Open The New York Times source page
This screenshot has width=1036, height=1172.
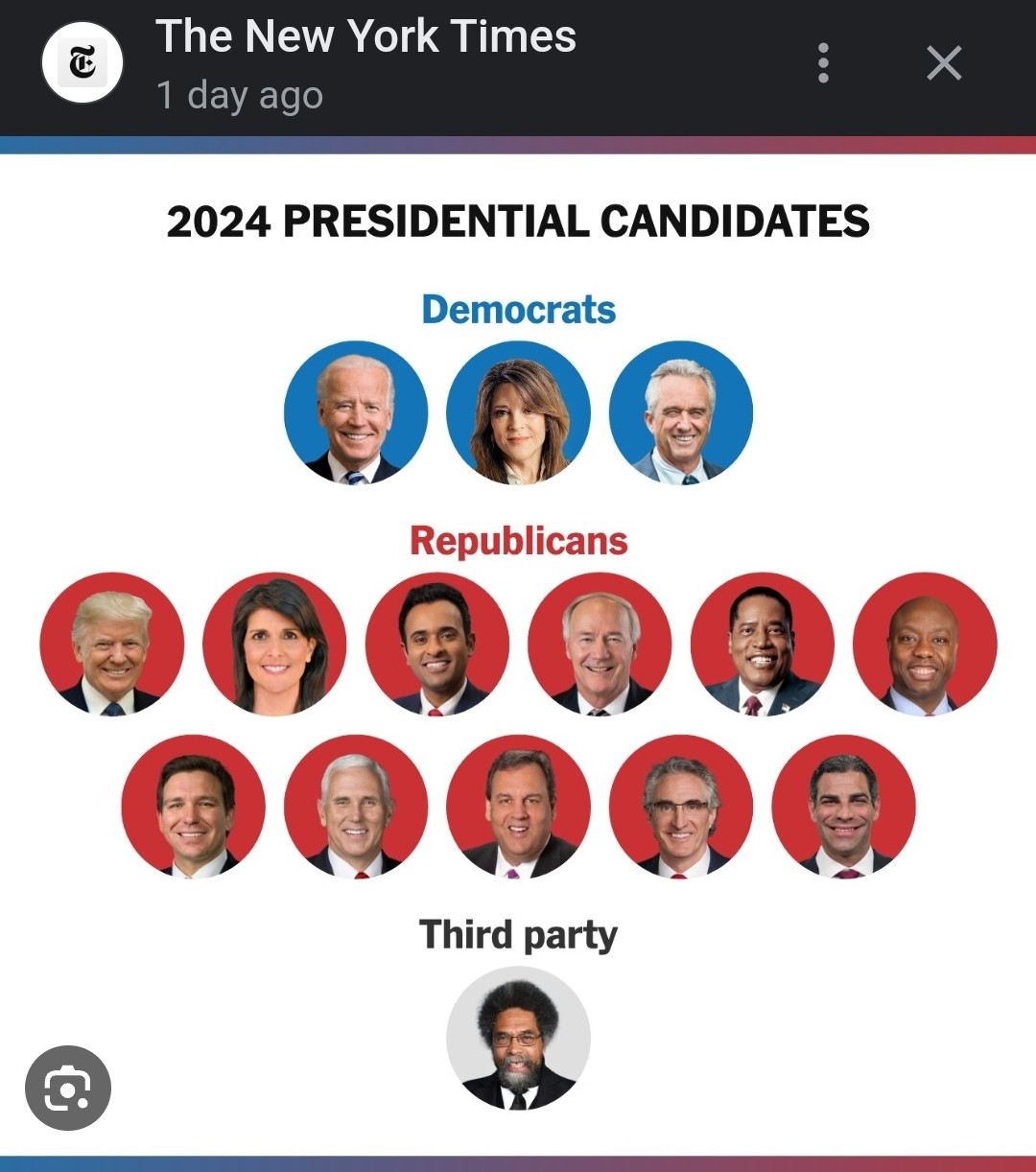point(365,36)
